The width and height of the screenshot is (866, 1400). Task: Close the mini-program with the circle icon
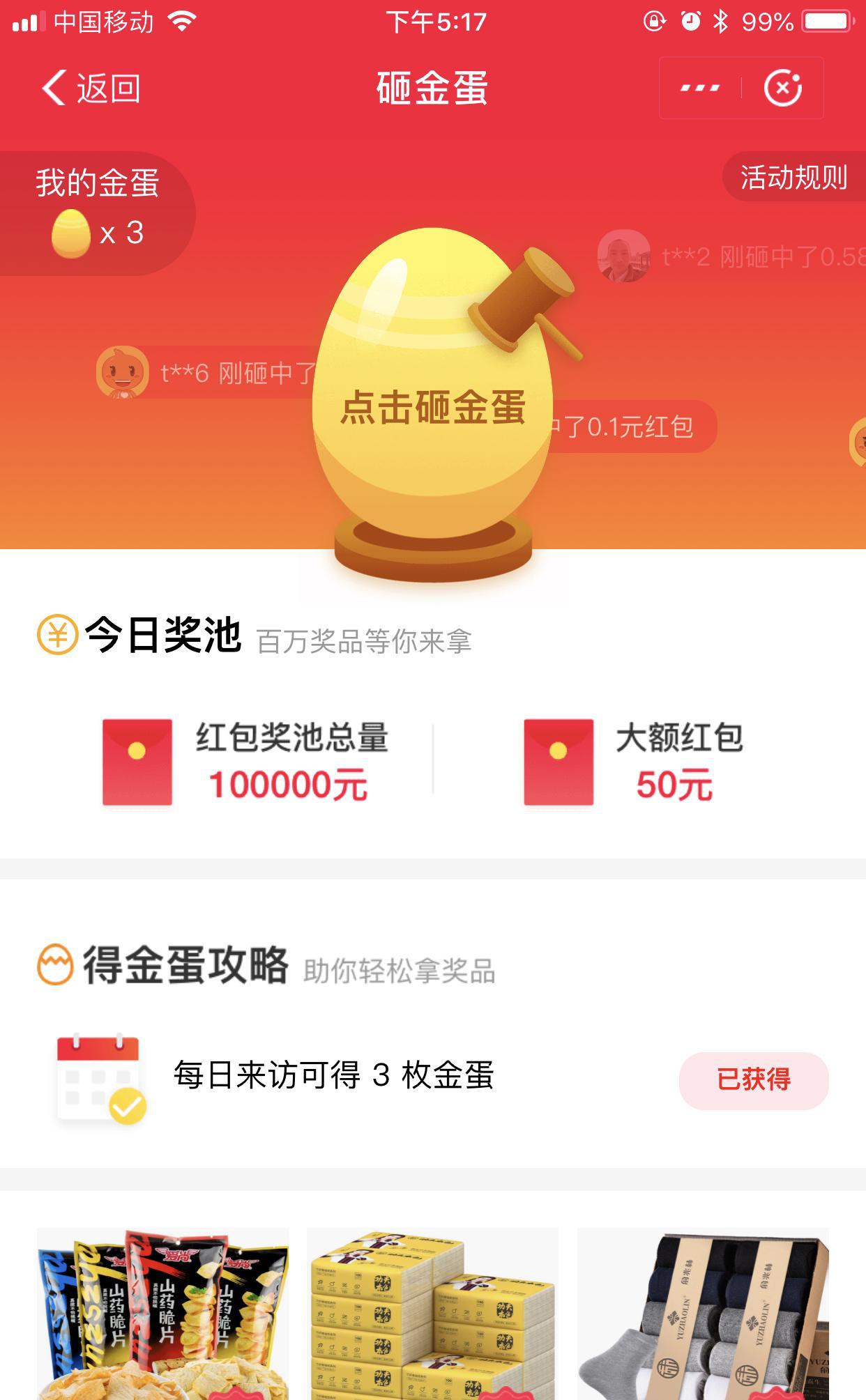click(782, 89)
